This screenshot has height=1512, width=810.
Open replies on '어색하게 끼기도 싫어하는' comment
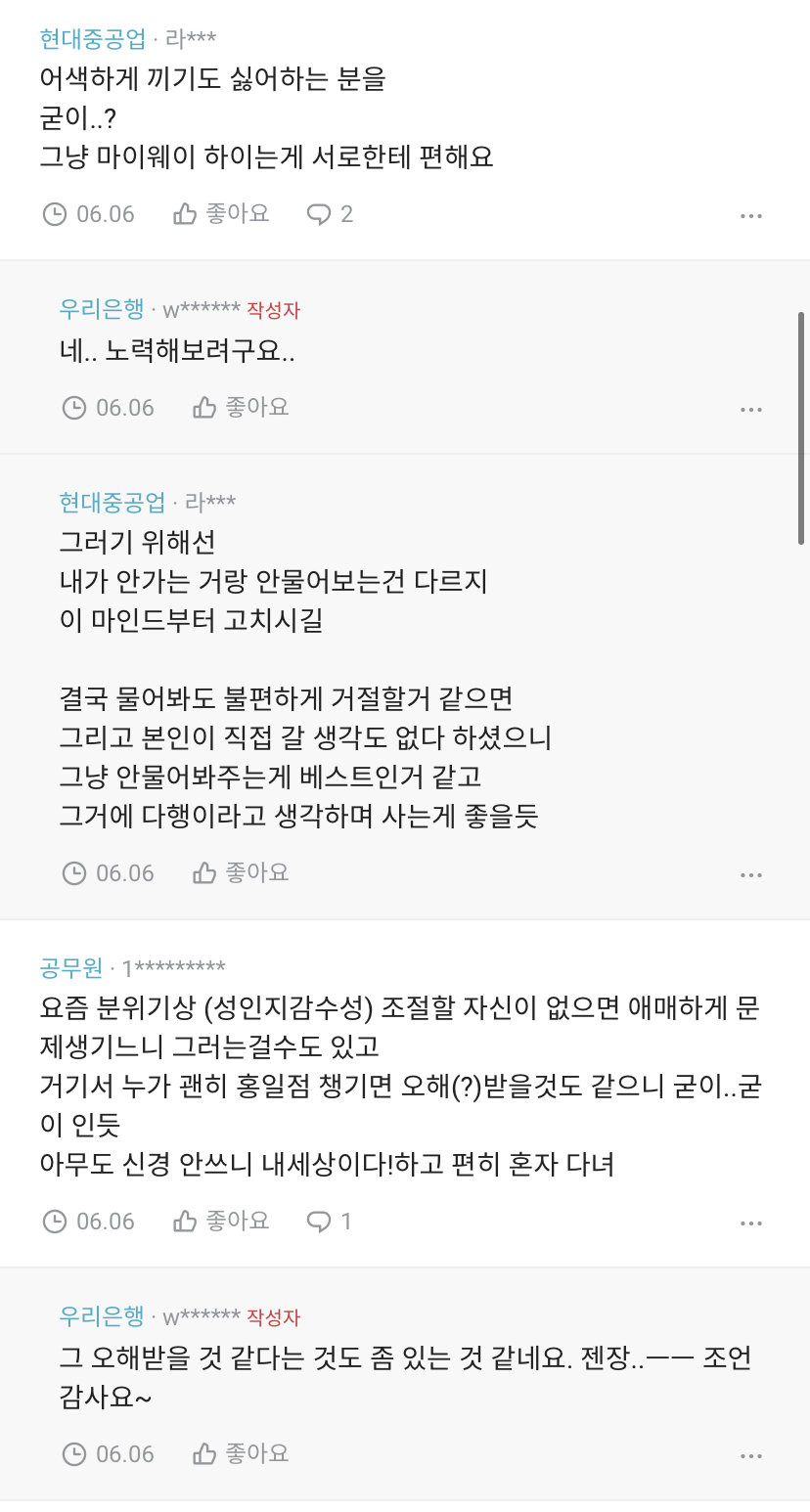click(x=330, y=214)
